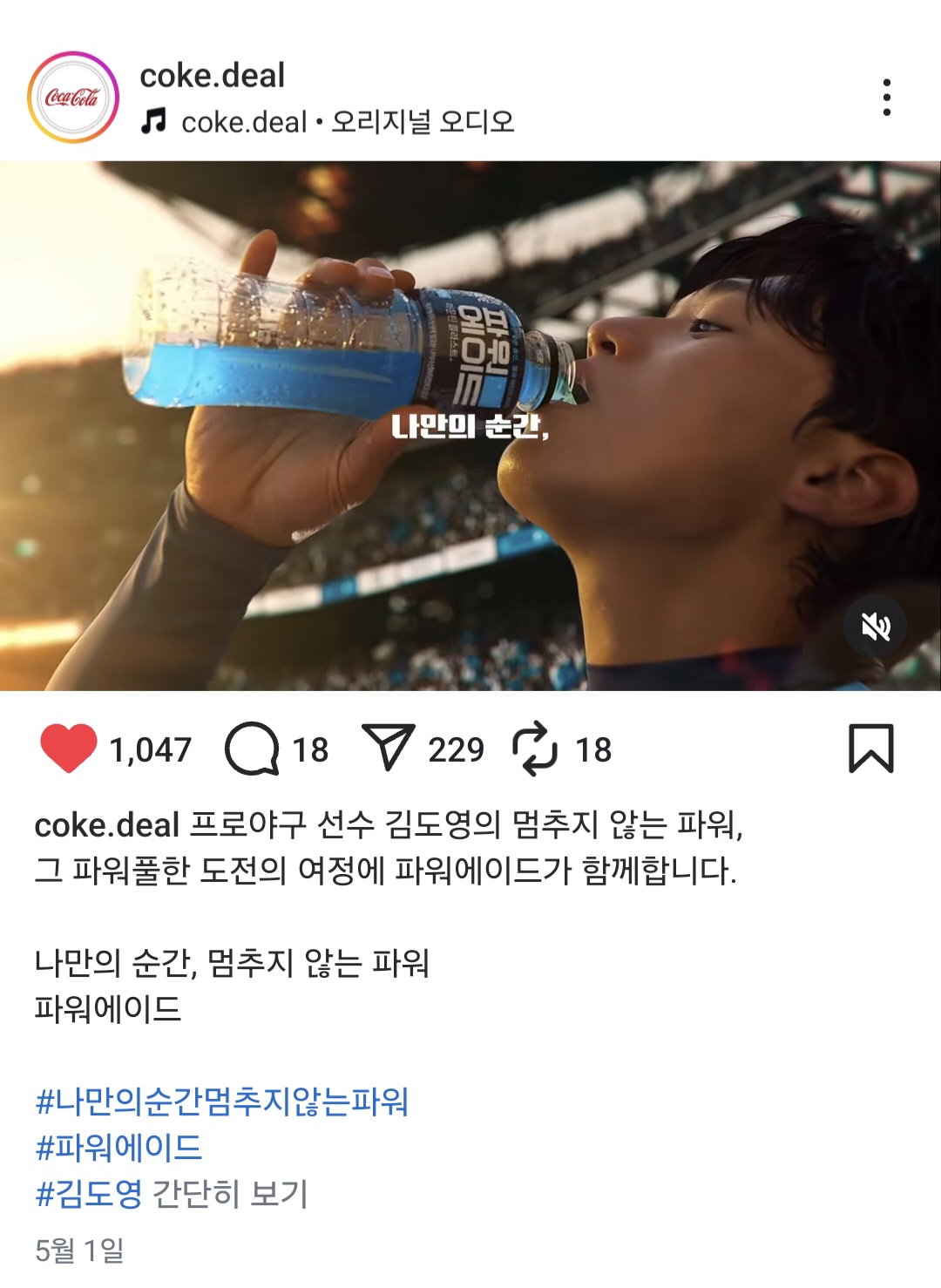This screenshot has width=941, height=1288.
Task: Unlike the post via the heart icon
Action: click(x=68, y=749)
